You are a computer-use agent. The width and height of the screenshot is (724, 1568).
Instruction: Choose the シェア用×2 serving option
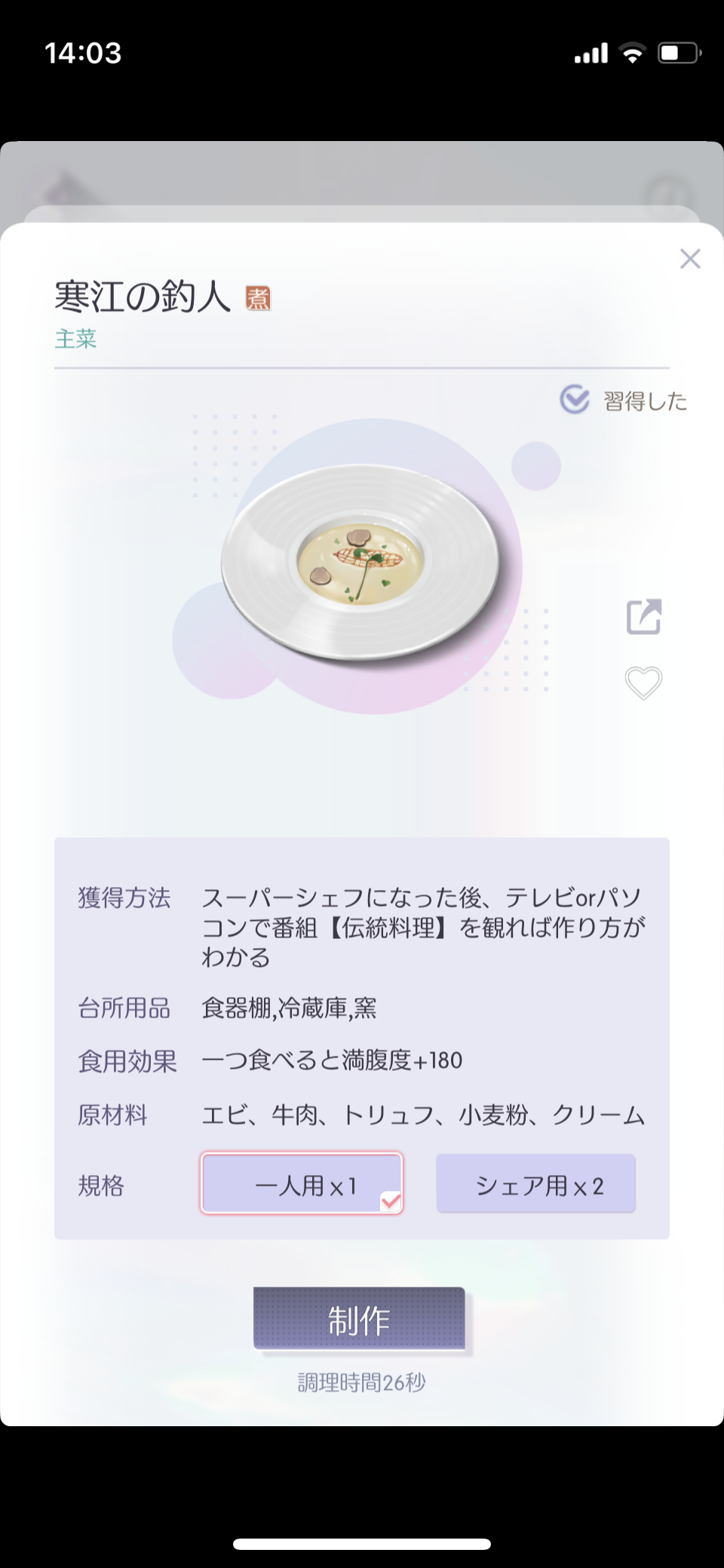pyautogui.click(x=535, y=1184)
